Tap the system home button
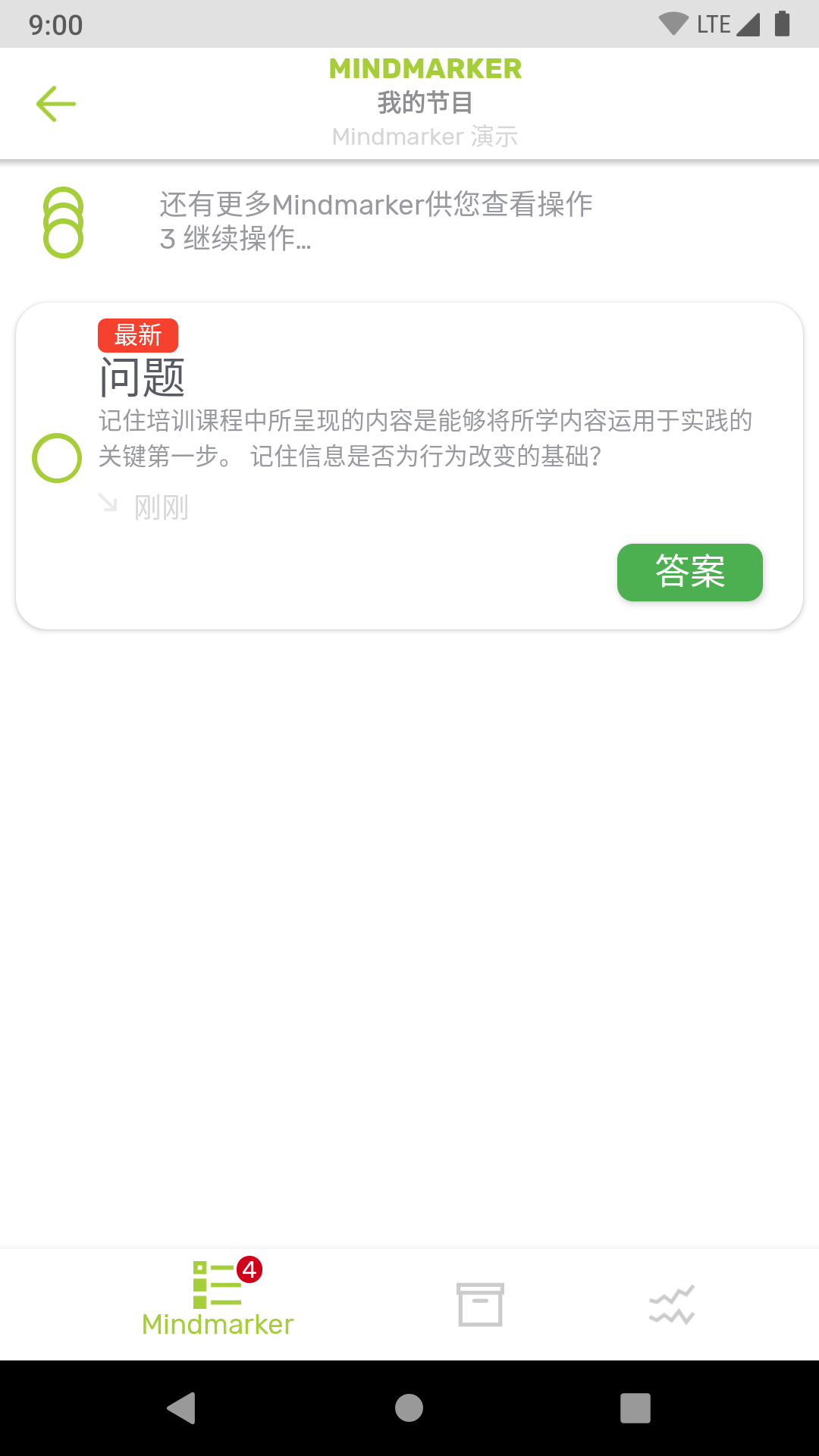Image resolution: width=819 pixels, height=1456 pixels. point(409,1408)
